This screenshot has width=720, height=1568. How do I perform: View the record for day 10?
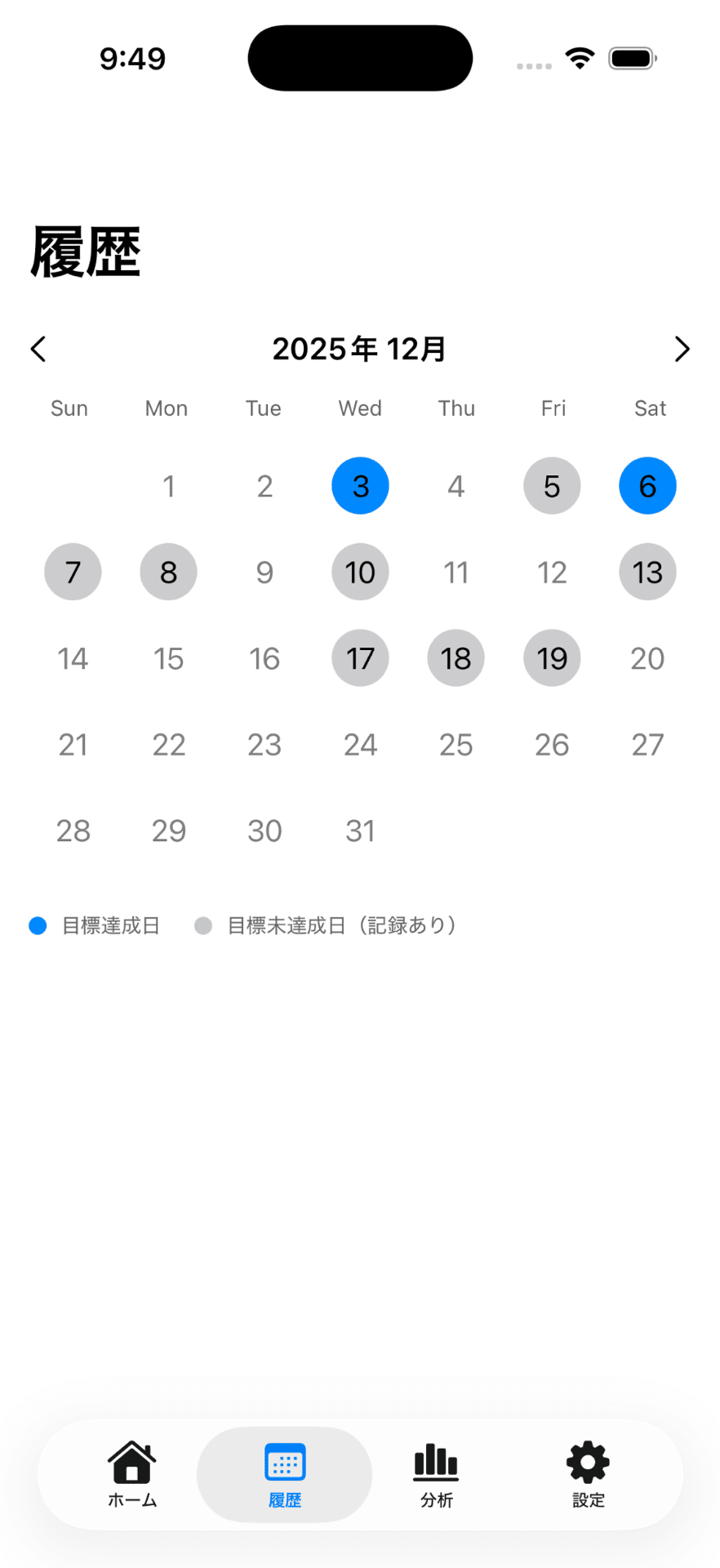360,572
